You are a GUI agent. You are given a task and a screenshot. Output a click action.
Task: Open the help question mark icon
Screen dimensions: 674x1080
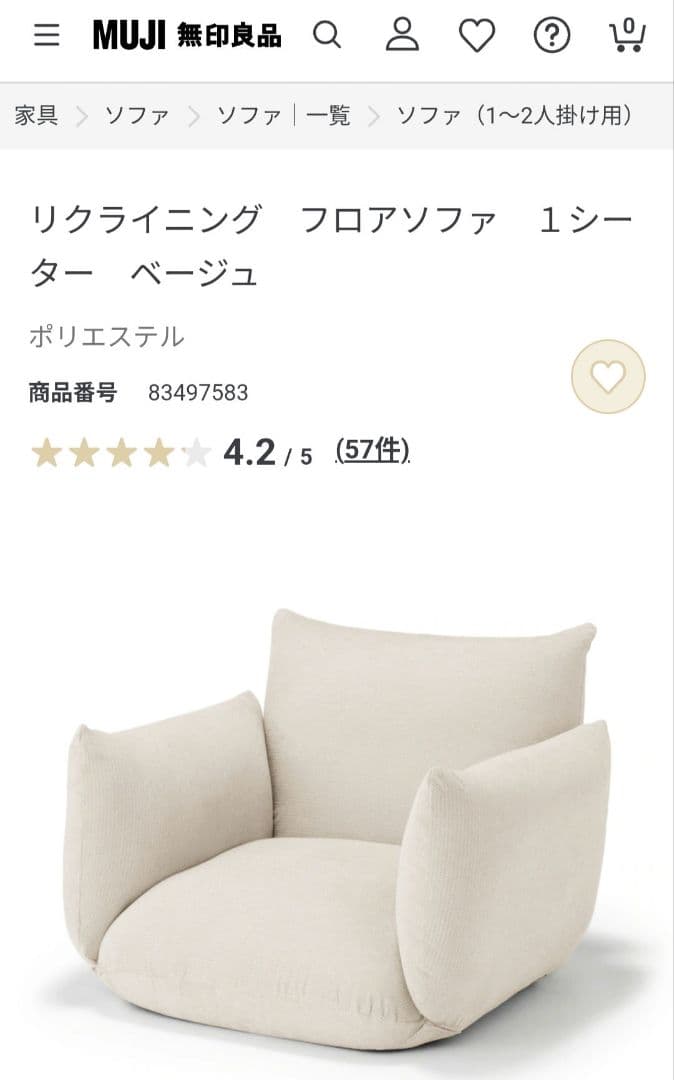pyautogui.click(x=551, y=36)
